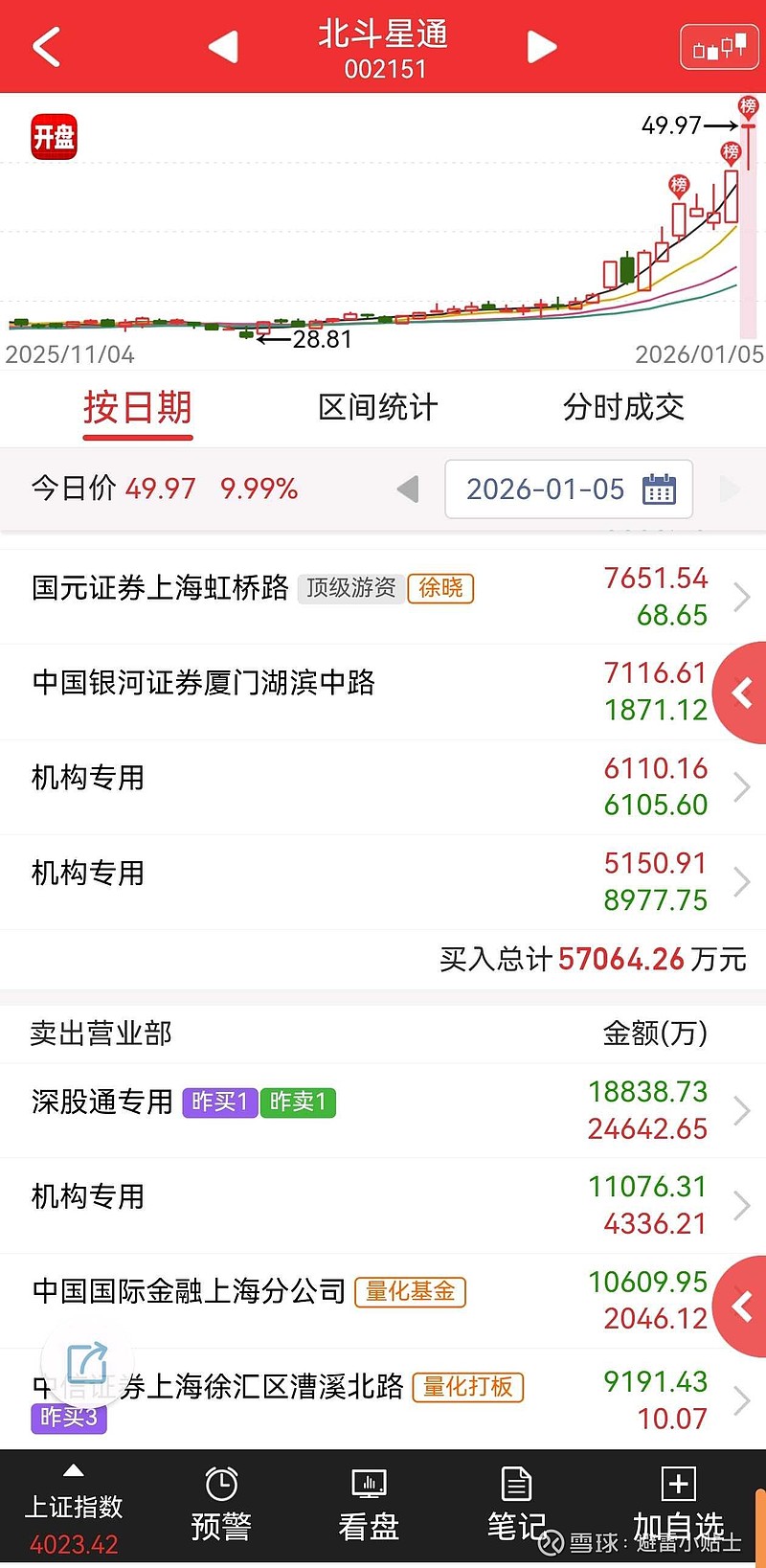Toggle the 昨买1 purple tag

click(219, 1102)
